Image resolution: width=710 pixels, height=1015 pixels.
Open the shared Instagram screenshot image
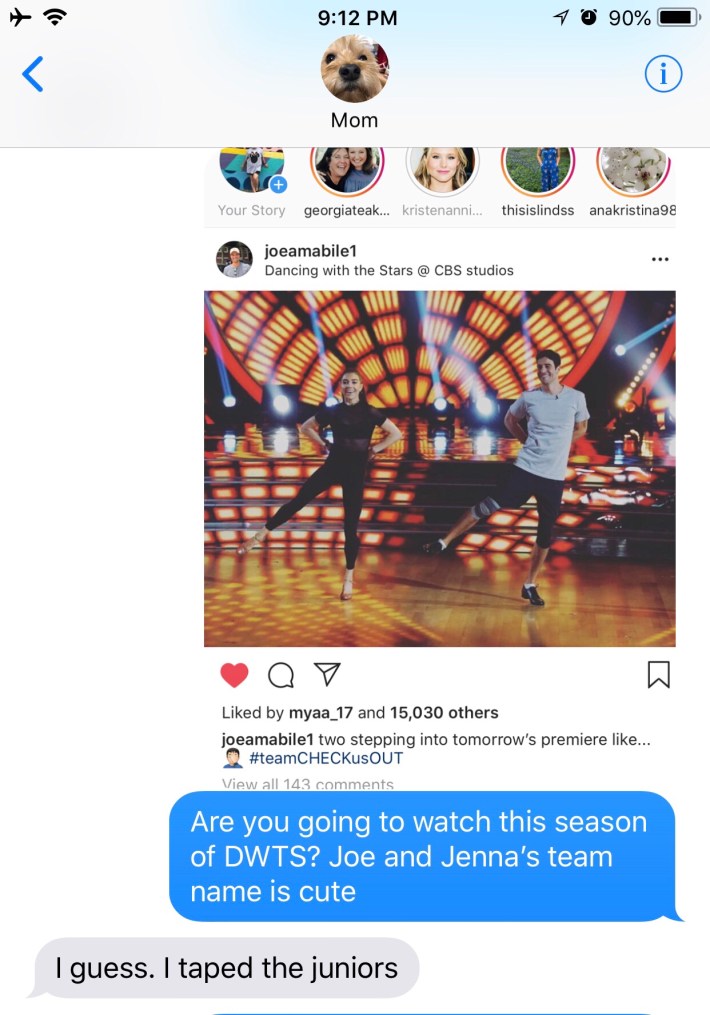440,468
